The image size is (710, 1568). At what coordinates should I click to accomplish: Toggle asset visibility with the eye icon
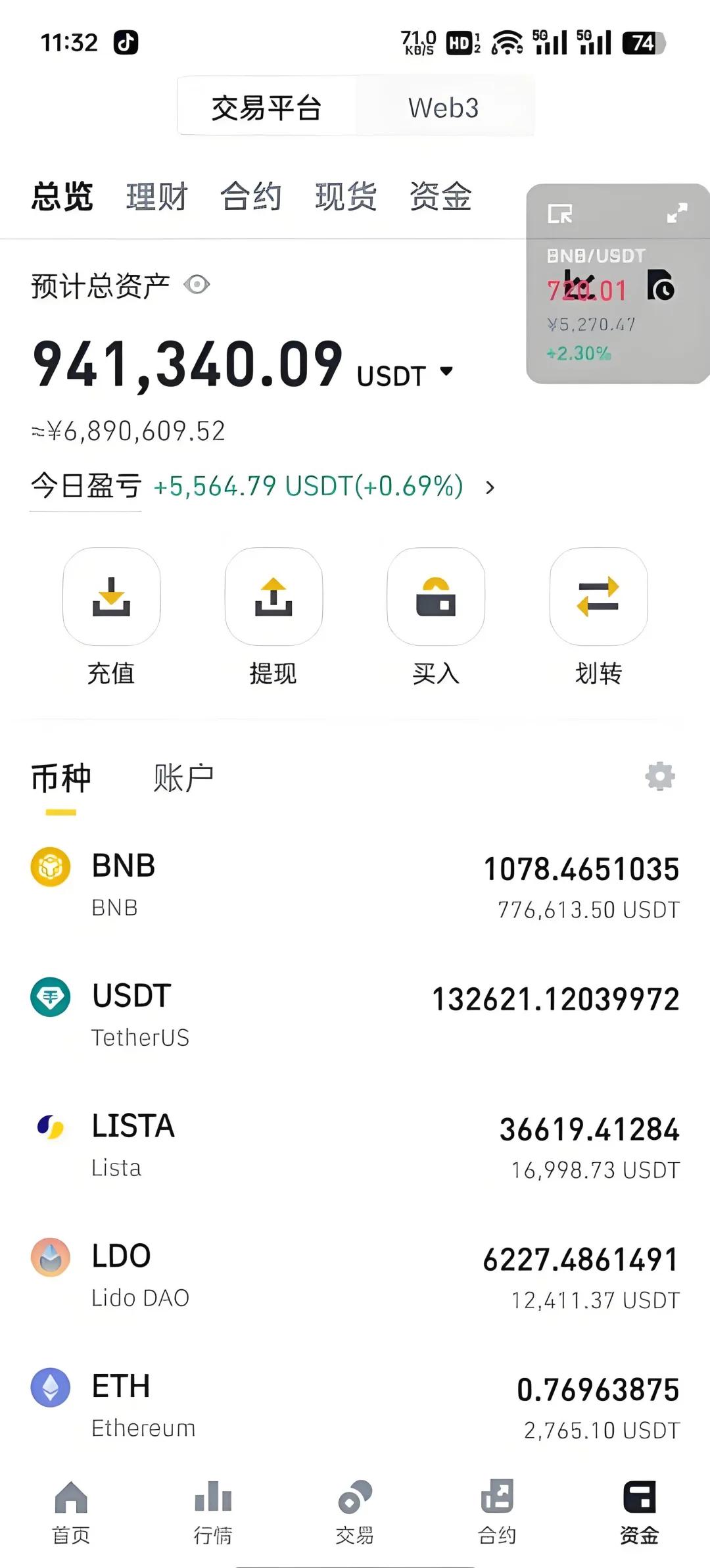[199, 284]
